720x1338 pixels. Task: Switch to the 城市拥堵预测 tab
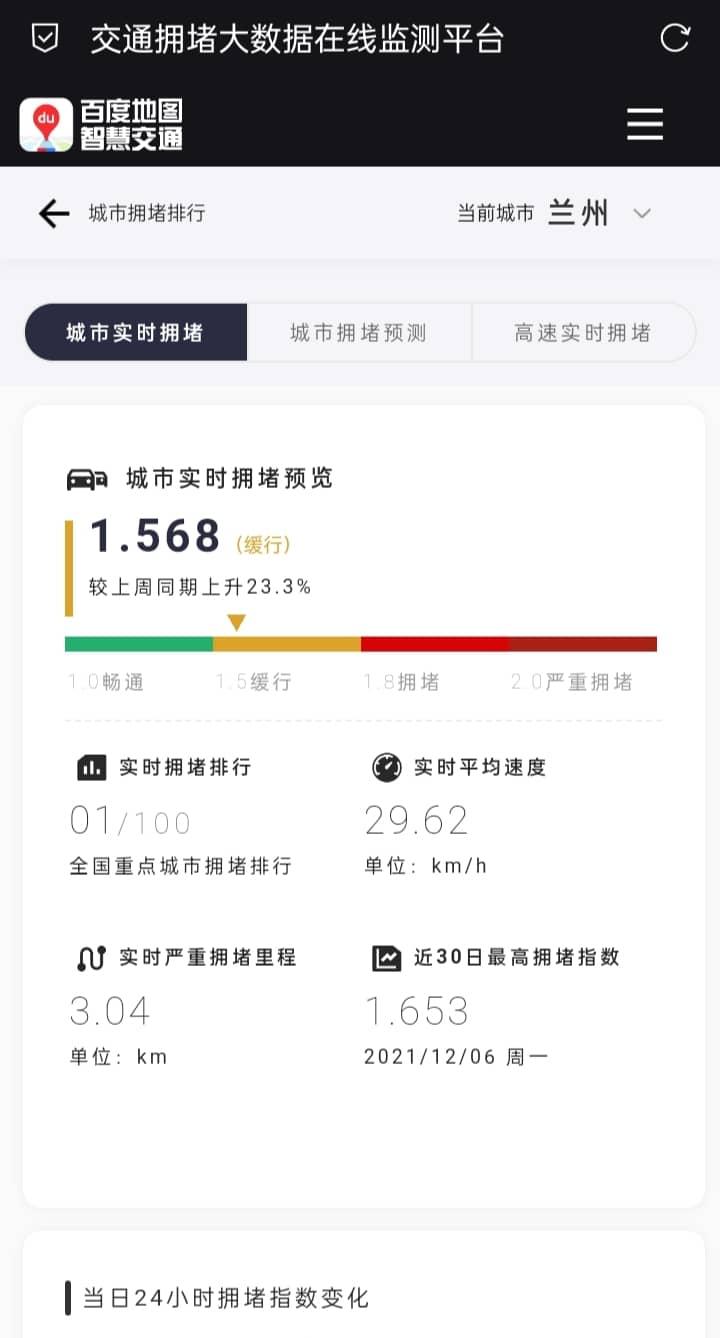pyautogui.click(x=359, y=332)
